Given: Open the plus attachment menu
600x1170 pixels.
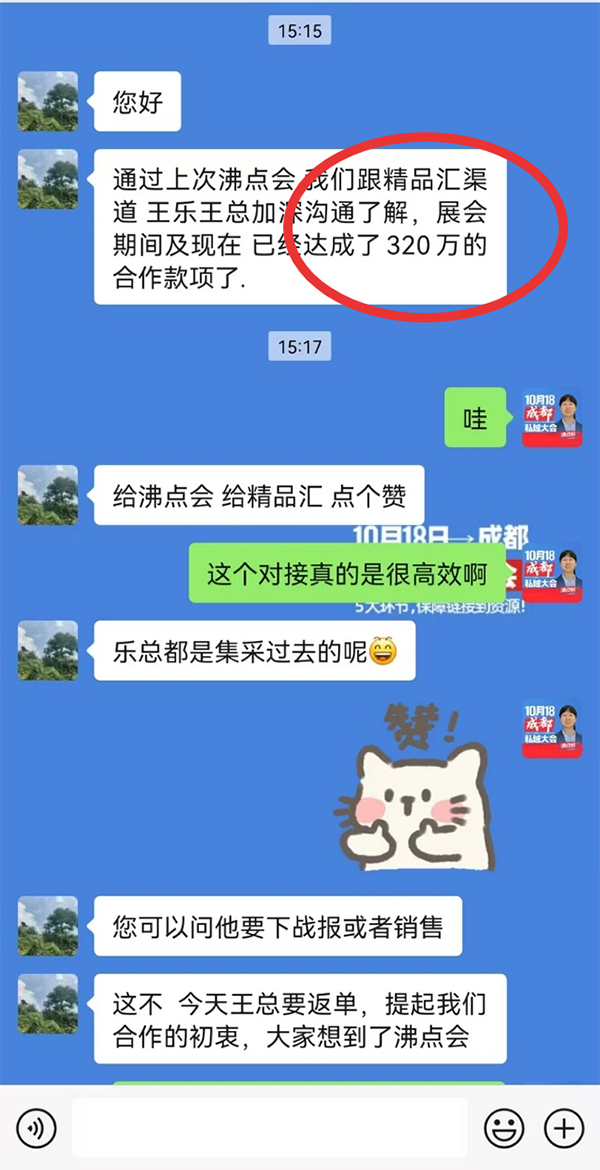Looking at the screenshot, I should click(x=563, y=1129).
